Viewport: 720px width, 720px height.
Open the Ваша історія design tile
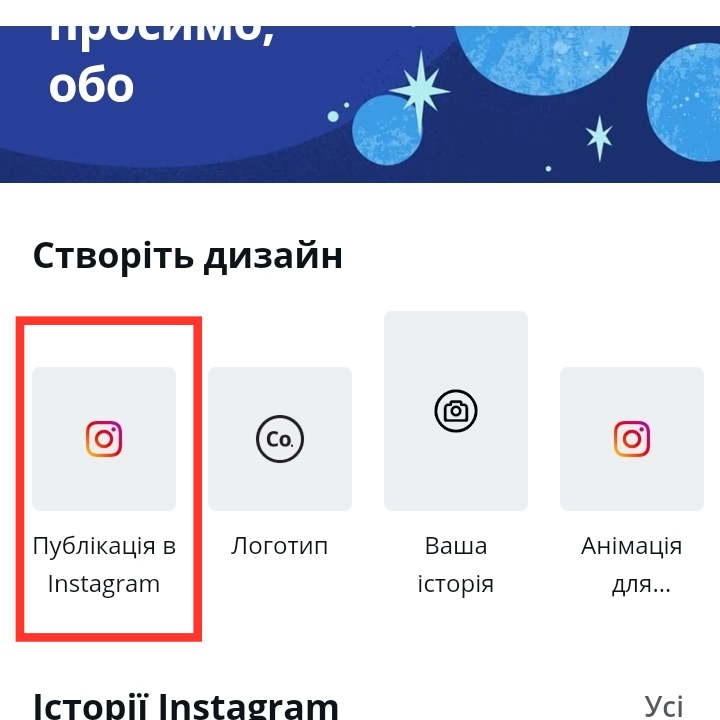click(456, 411)
